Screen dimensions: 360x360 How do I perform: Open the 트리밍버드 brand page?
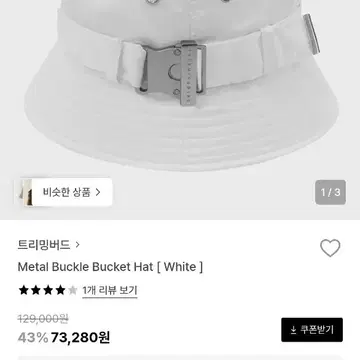(x=49, y=245)
